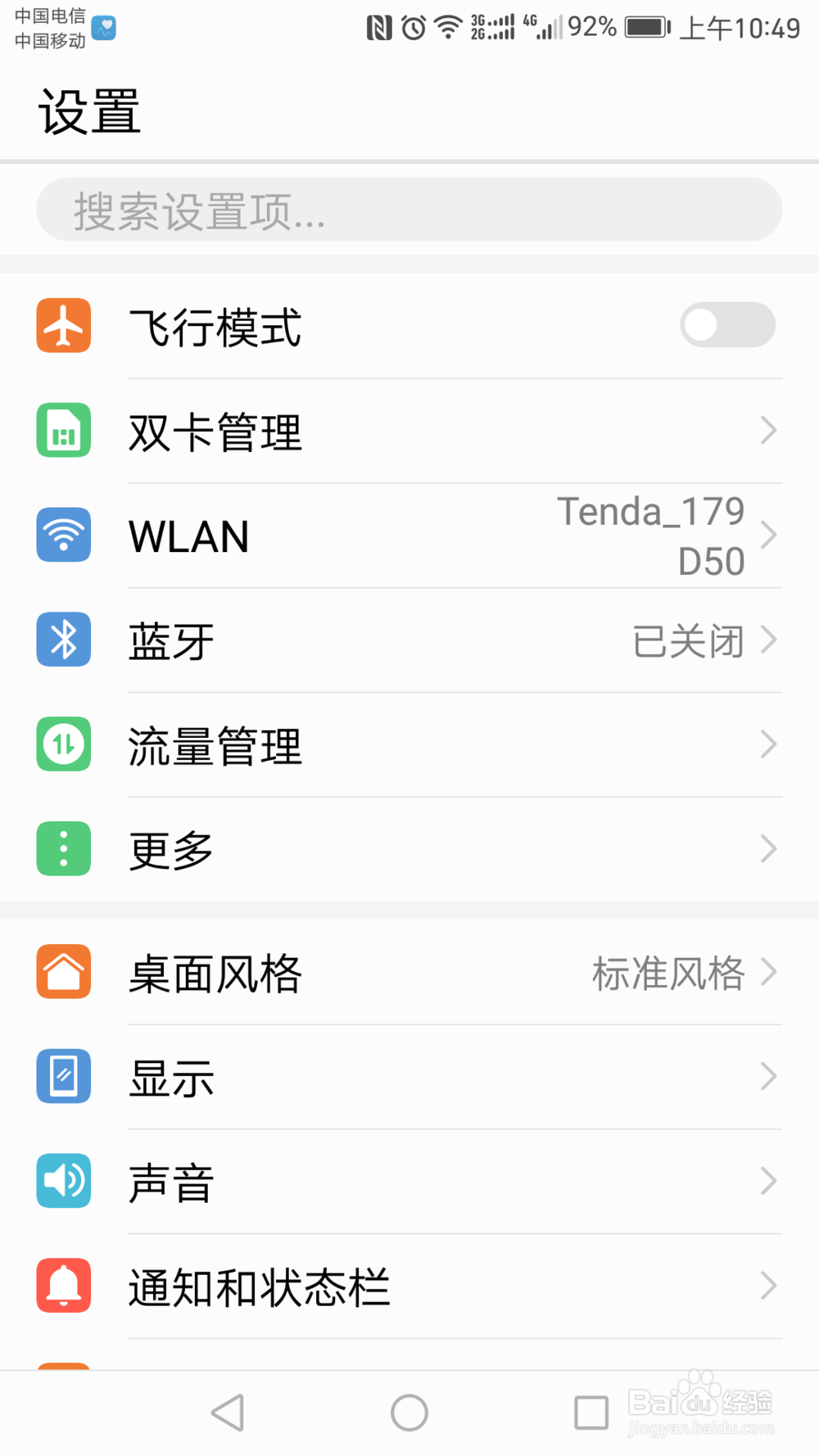This screenshot has height=1456, width=819.
Task: Tap the 蓝牙 Bluetooth icon
Action: coord(63,640)
